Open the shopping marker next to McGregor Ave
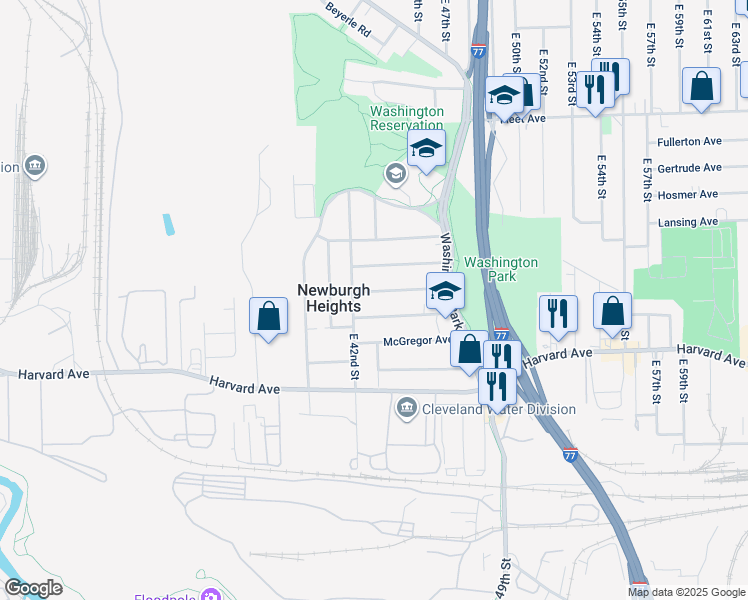Screen dimensions: 748x600 pyautogui.click(x=469, y=349)
